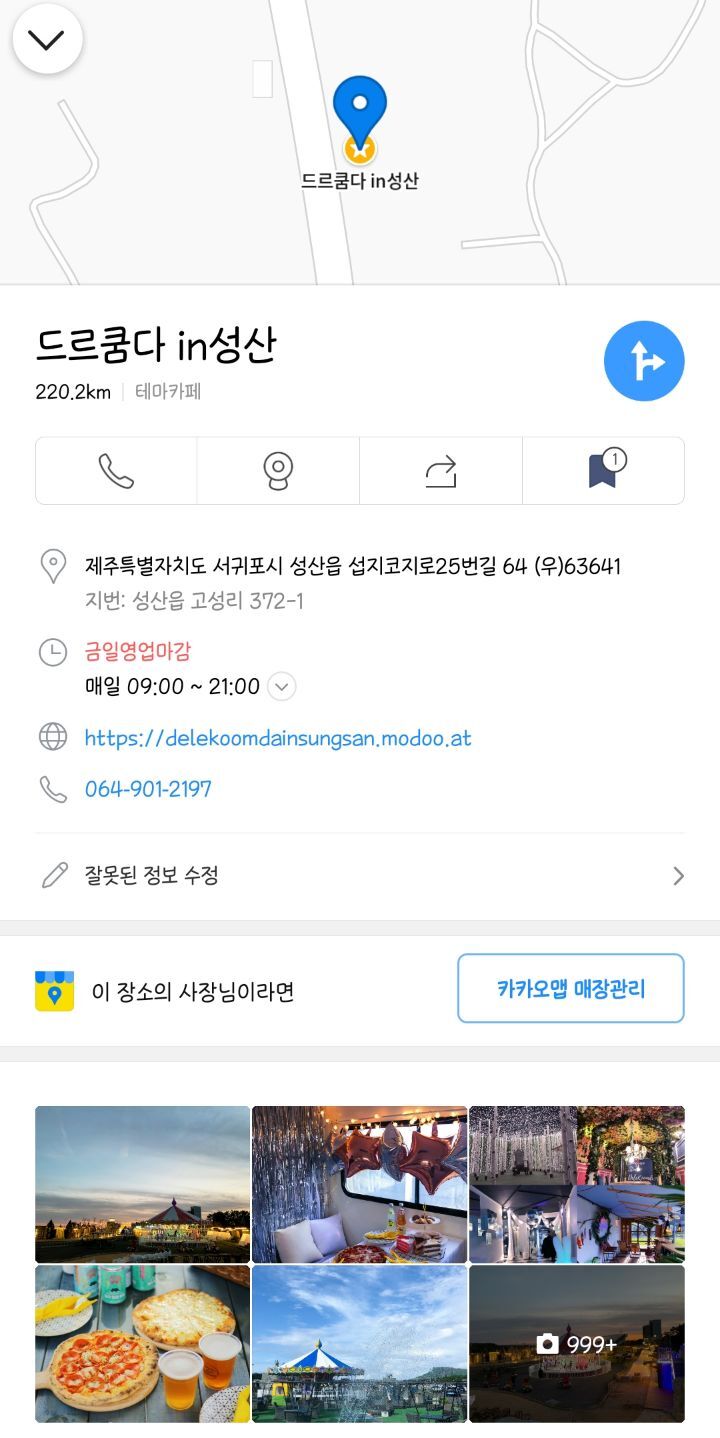This screenshot has width=720, height=1438.
Task: Open the light-decoration collage photo
Action: tap(577, 1184)
